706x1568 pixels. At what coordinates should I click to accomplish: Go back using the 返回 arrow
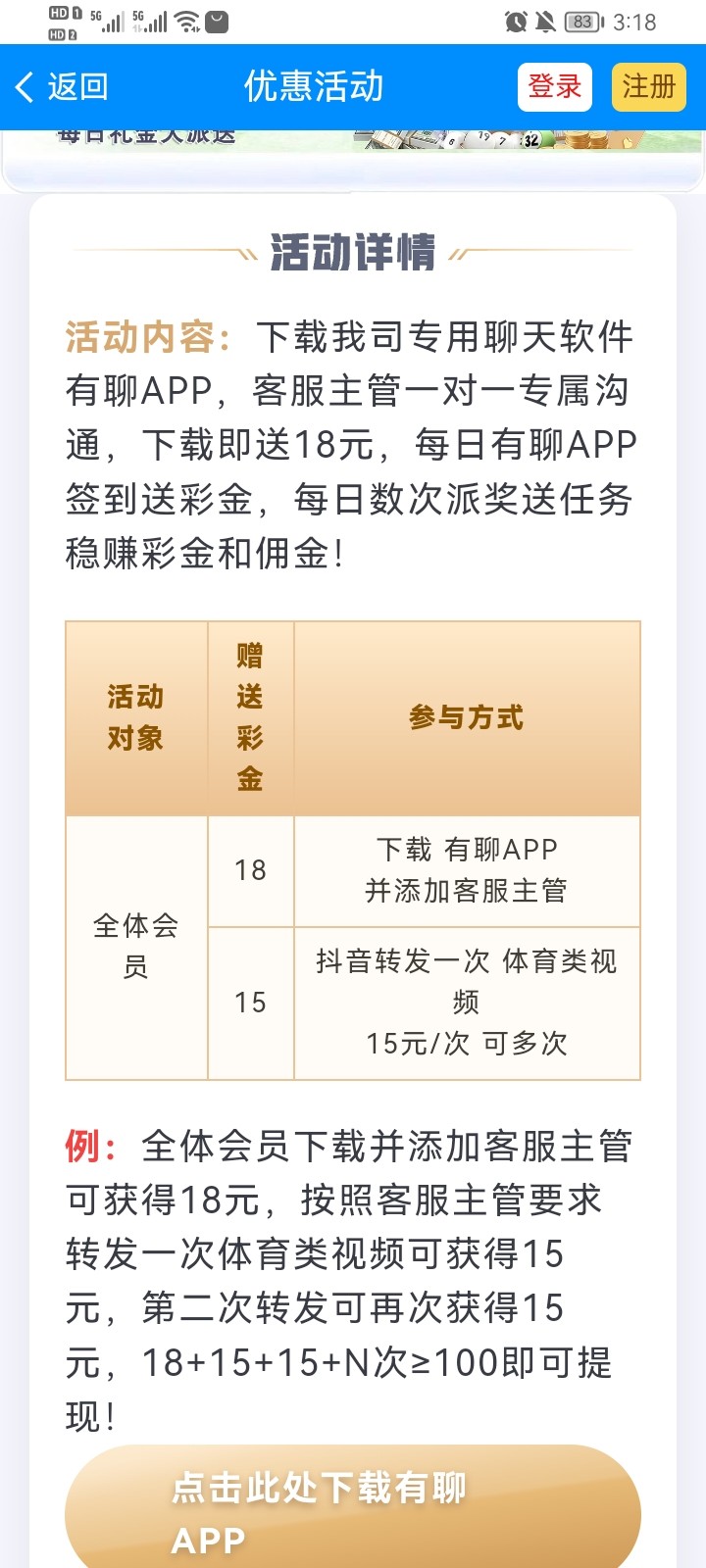[61, 87]
